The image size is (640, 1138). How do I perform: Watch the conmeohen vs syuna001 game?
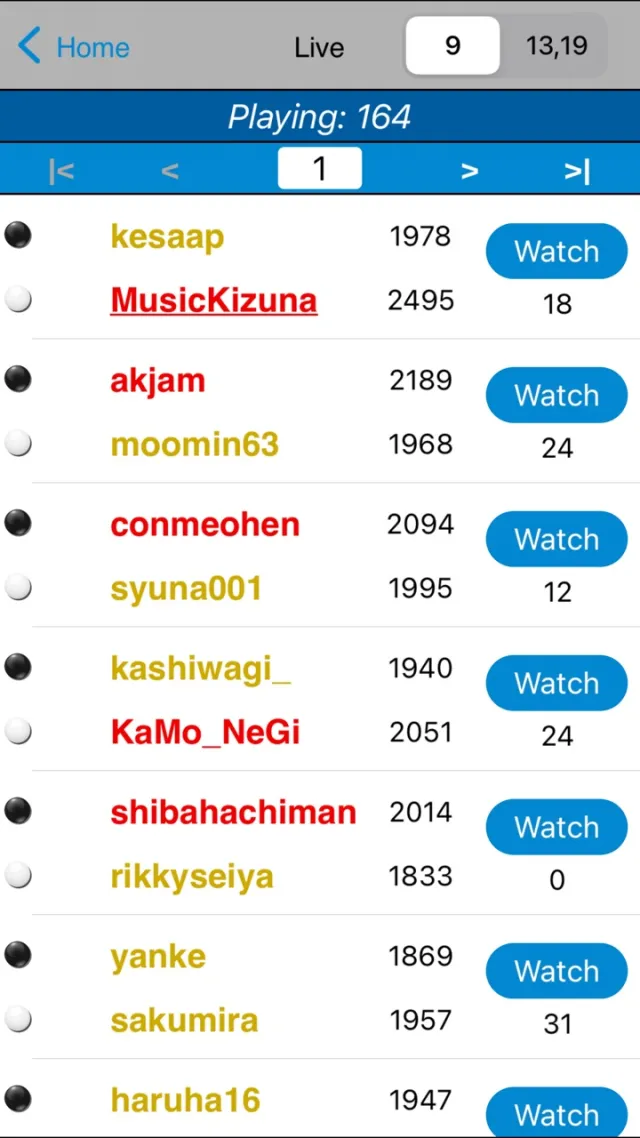tap(556, 540)
